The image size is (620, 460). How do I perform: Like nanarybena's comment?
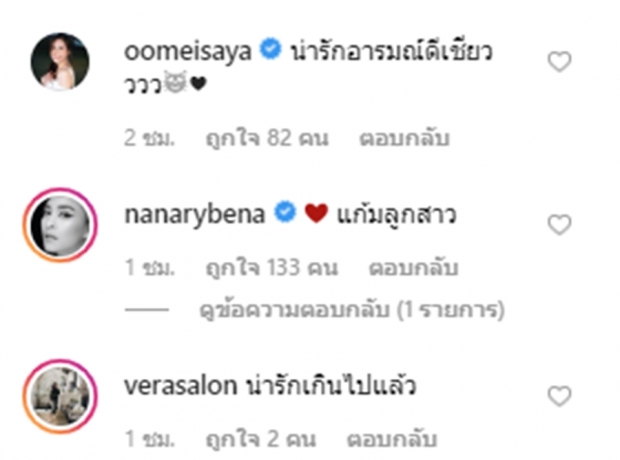(x=560, y=225)
